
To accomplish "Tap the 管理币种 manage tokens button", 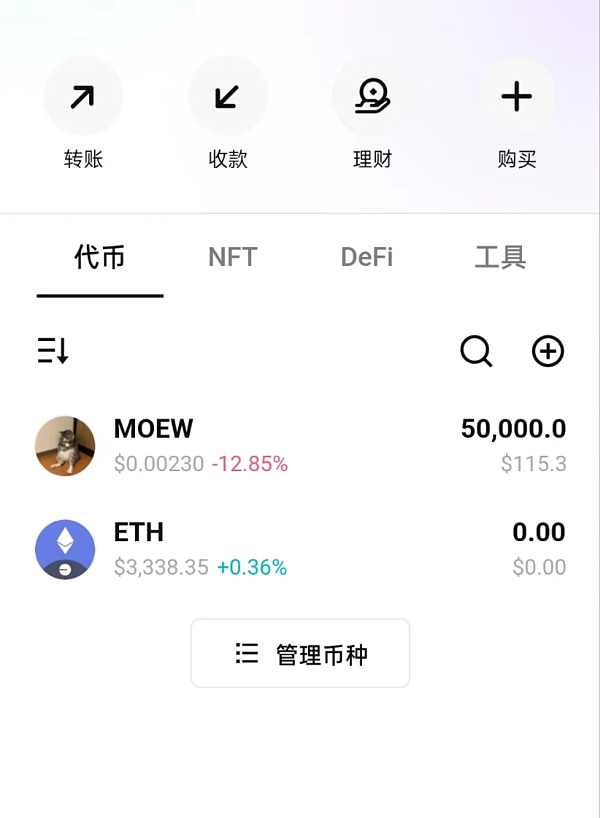I will (x=300, y=654).
